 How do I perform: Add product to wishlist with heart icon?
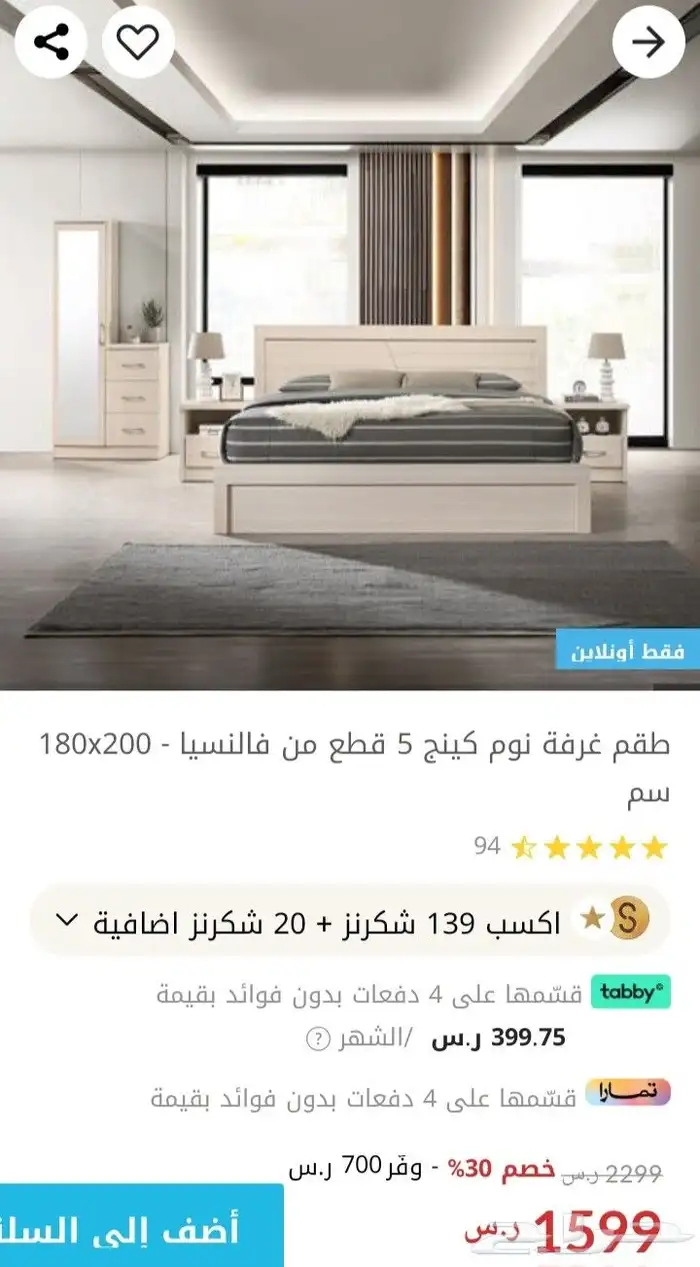[x=138, y=42]
